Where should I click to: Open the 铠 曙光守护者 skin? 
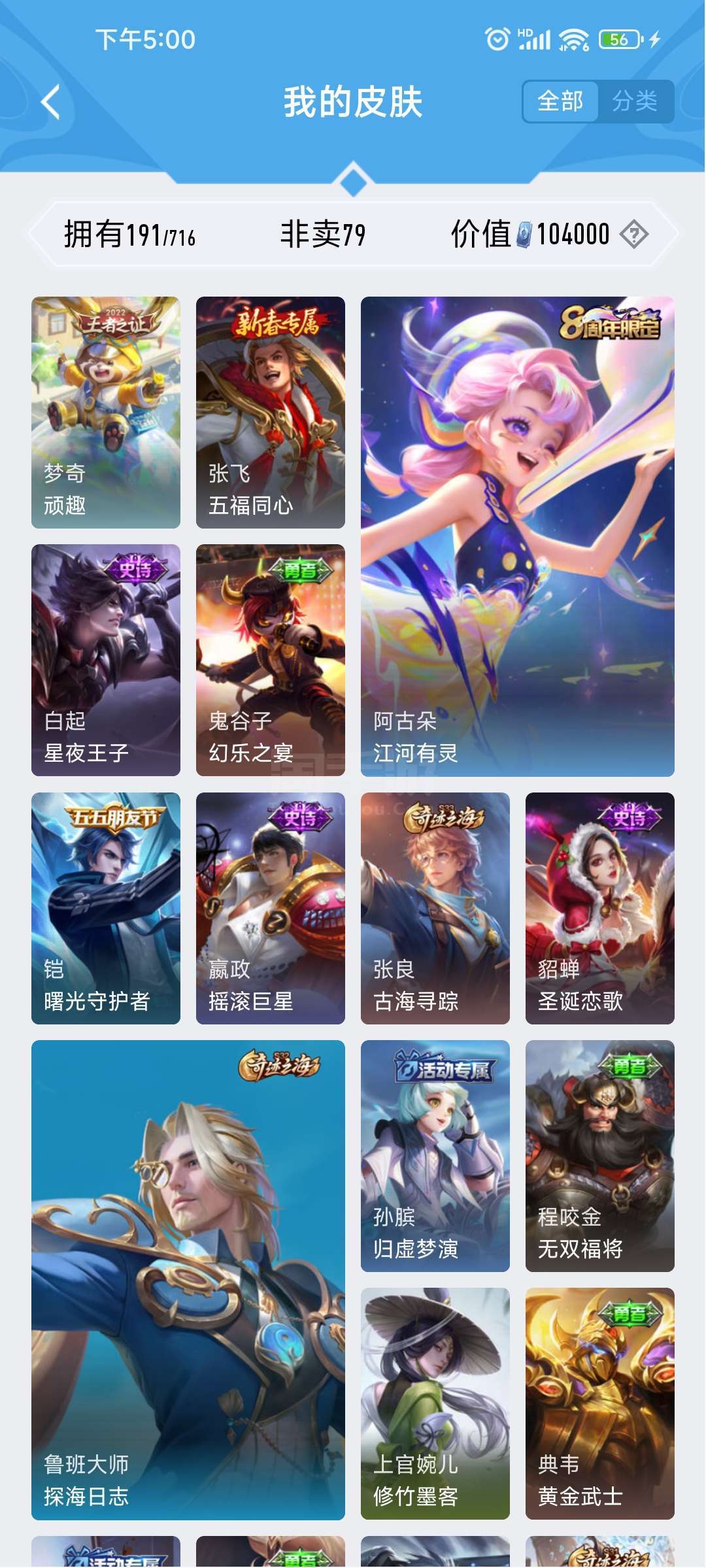106,908
